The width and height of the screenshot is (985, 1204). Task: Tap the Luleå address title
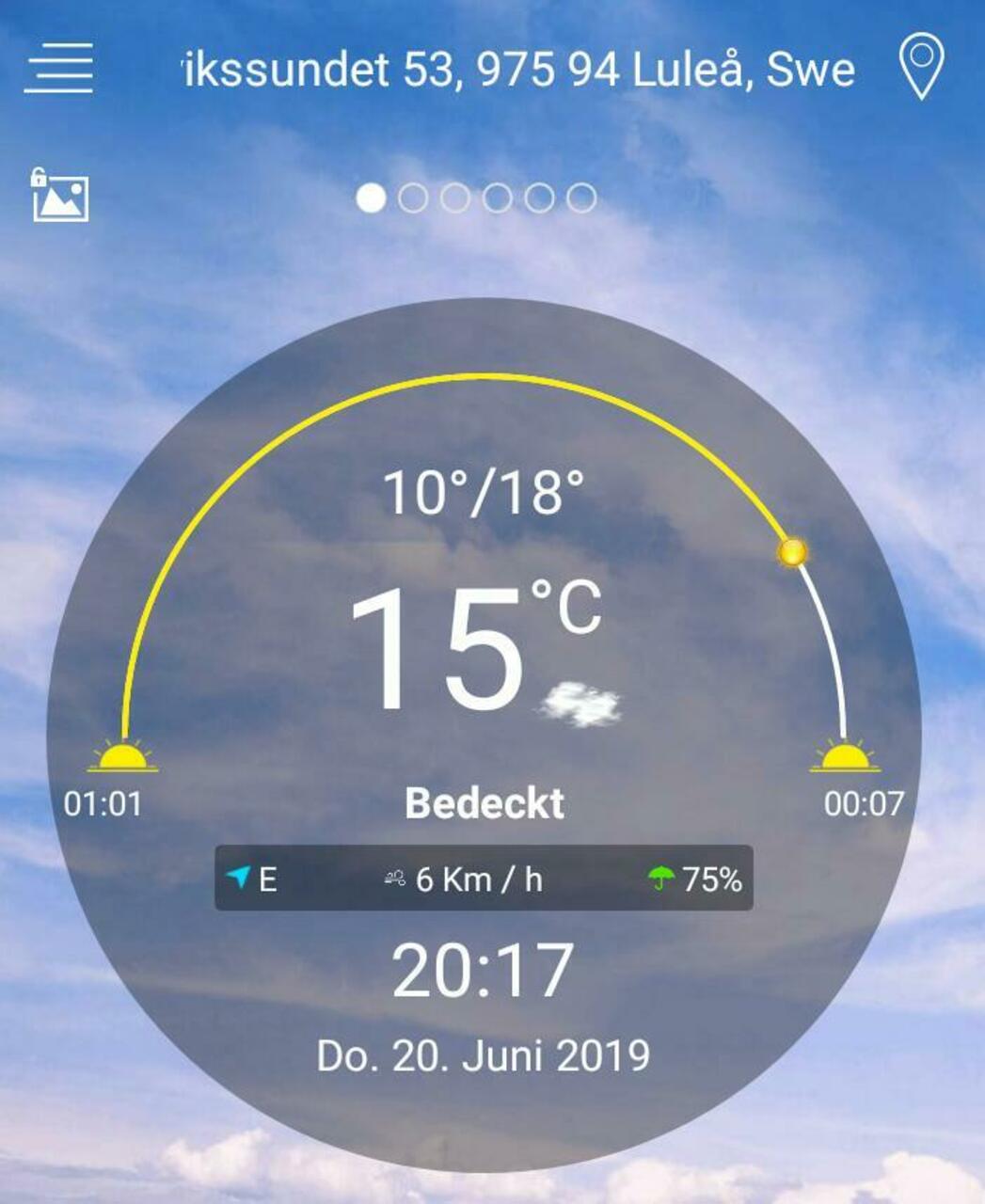517,70
